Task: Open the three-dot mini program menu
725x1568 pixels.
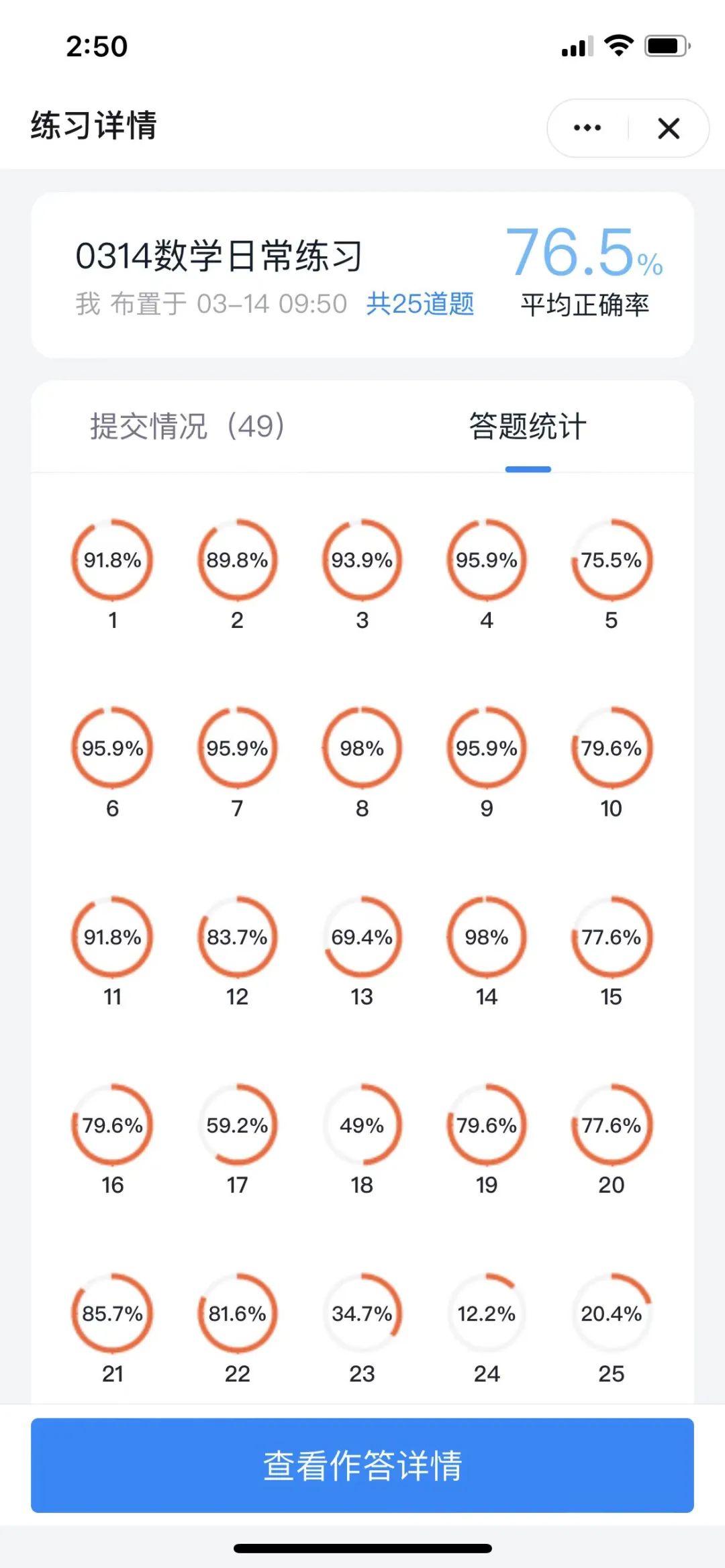Action: pyautogui.click(x=587, y=127)
